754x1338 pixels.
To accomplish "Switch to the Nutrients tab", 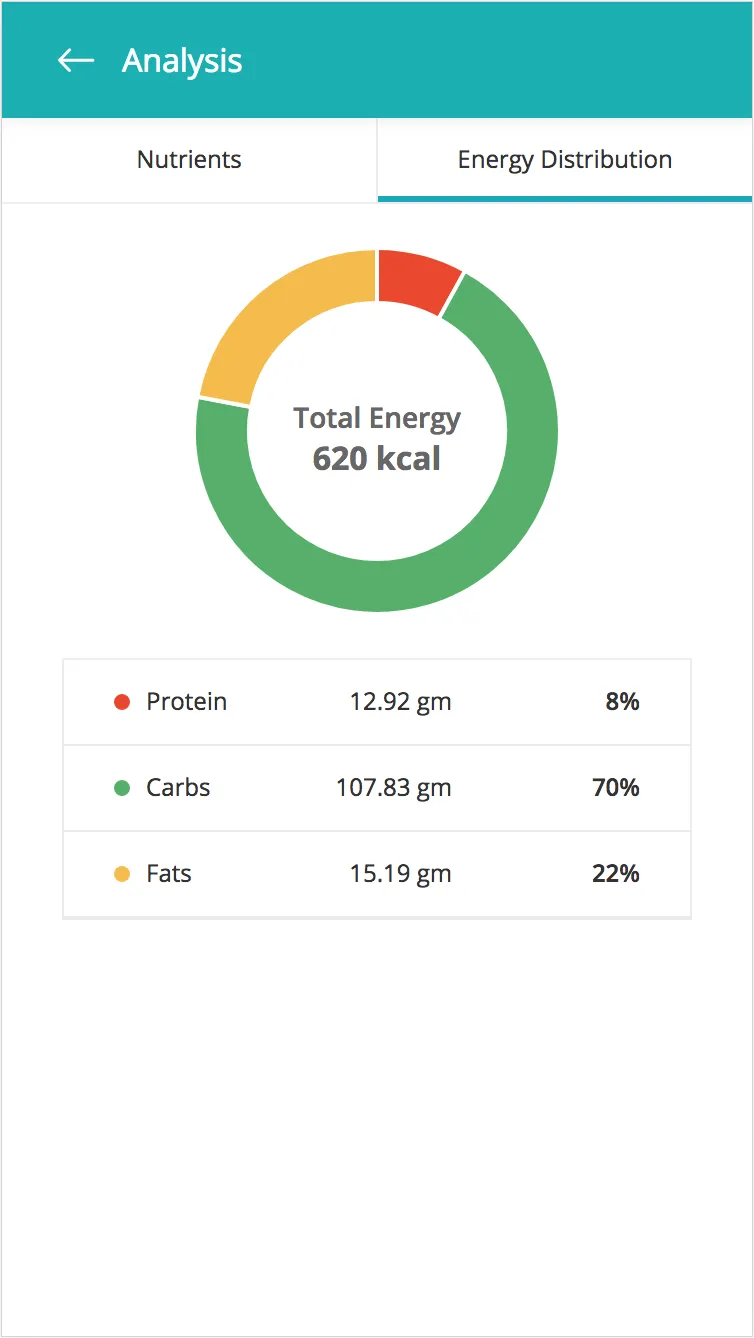I will coord(188,159).
